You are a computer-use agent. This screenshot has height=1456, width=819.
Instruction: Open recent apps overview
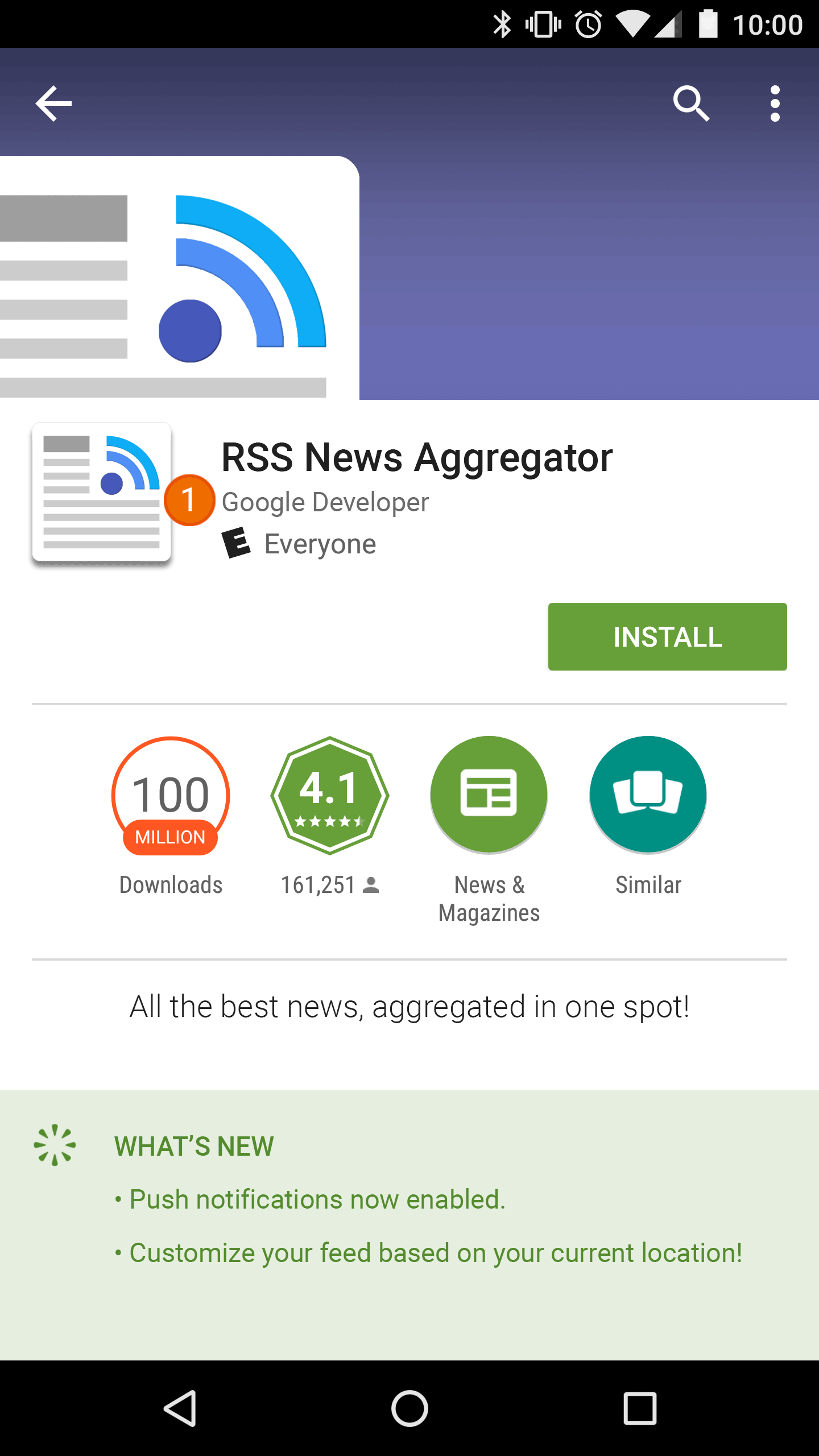(640, 1408)
